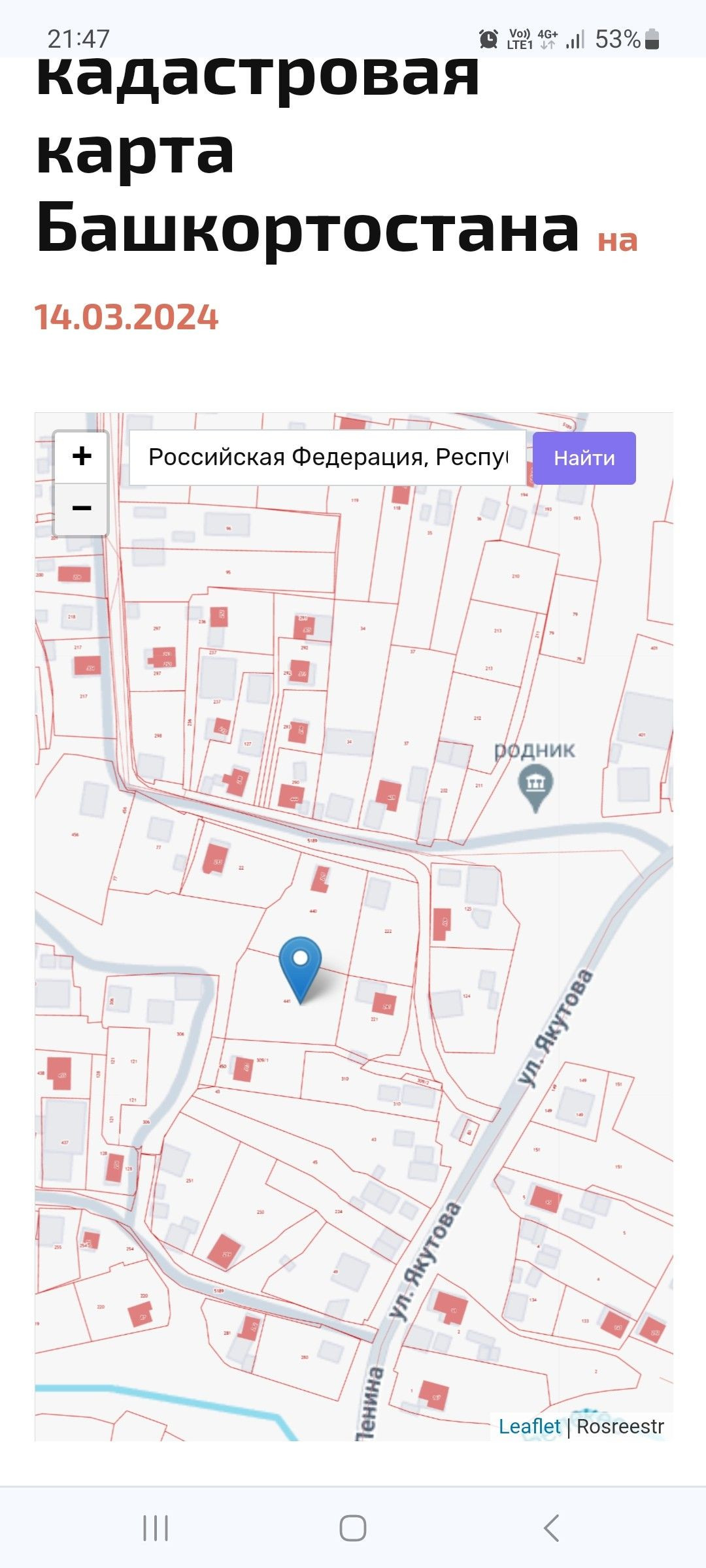
Task: Open recent apps from navigation bar
Action: pyautogui.click(x=156, y=1528)
